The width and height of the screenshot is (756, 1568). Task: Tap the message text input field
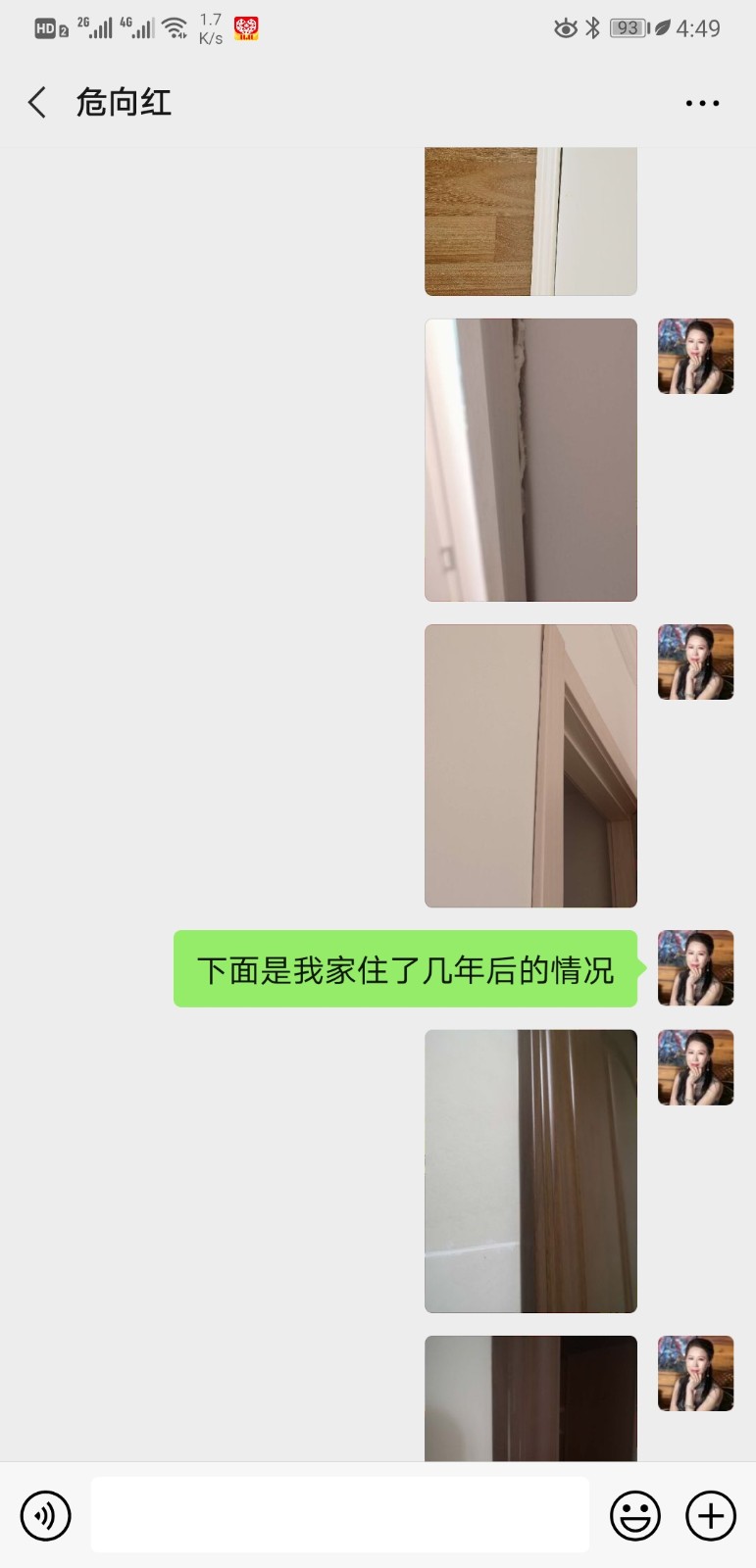[339, 1515]
